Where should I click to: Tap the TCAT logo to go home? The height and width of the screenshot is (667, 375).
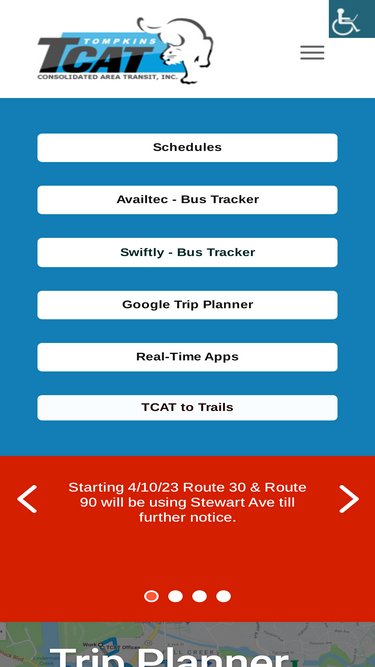click(x=125, y=50)
